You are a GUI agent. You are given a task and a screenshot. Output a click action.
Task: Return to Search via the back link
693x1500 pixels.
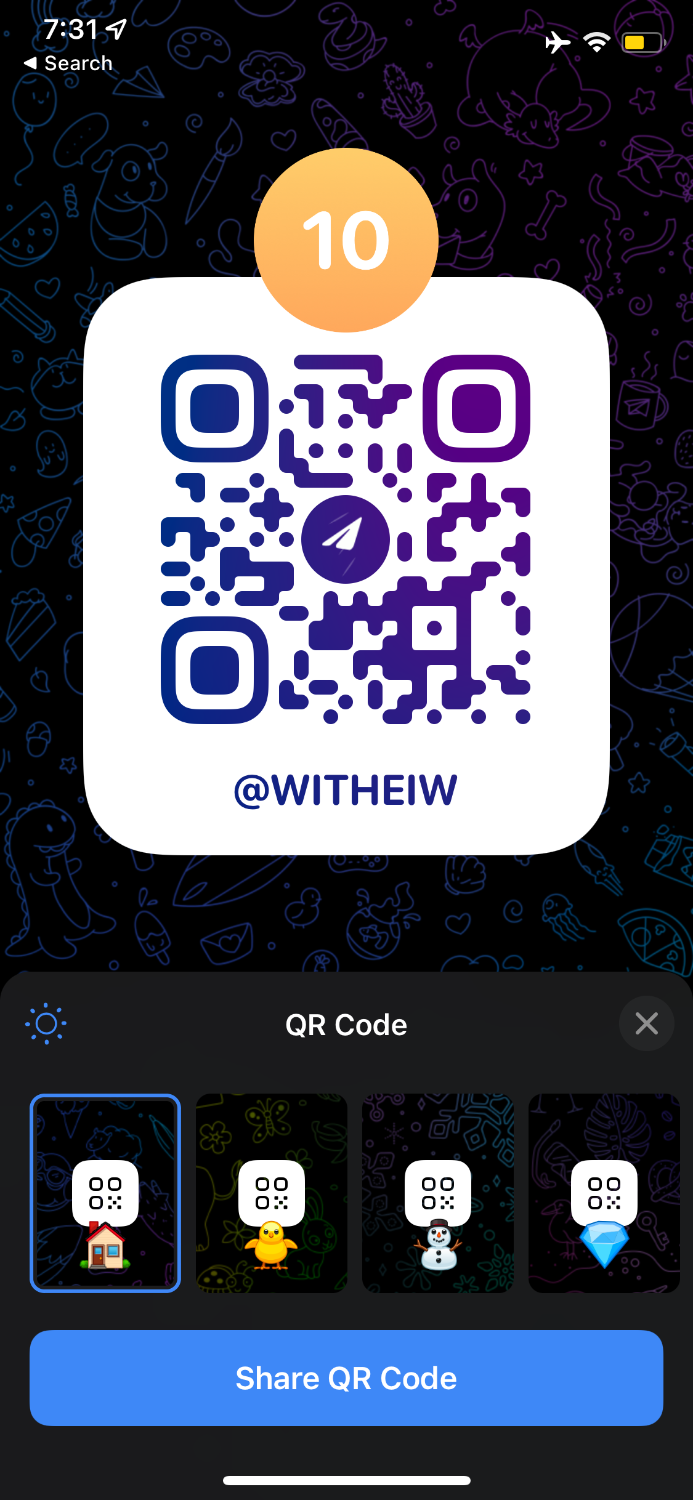68,63
